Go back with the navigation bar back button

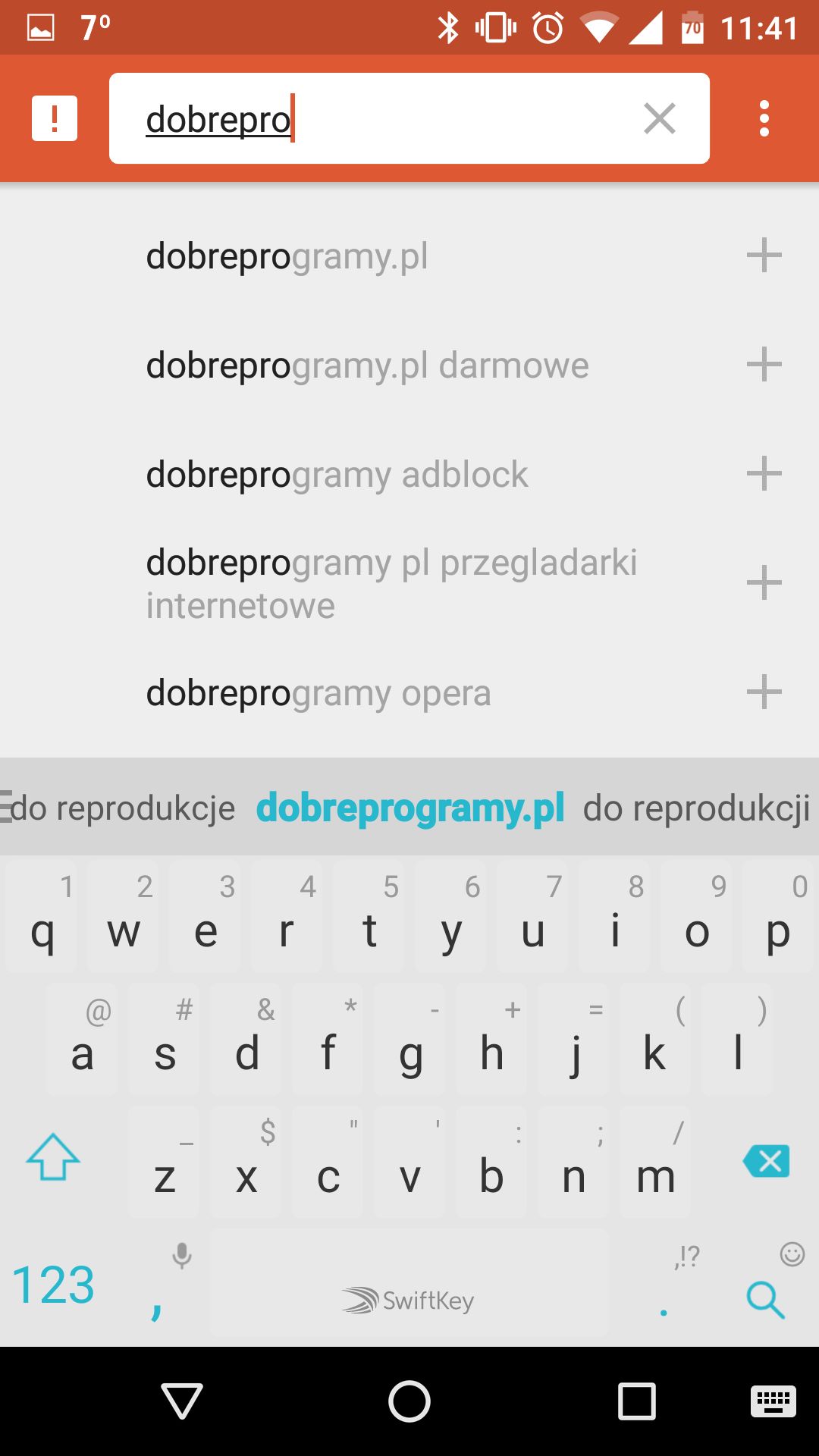click(x=182, y=1401)
